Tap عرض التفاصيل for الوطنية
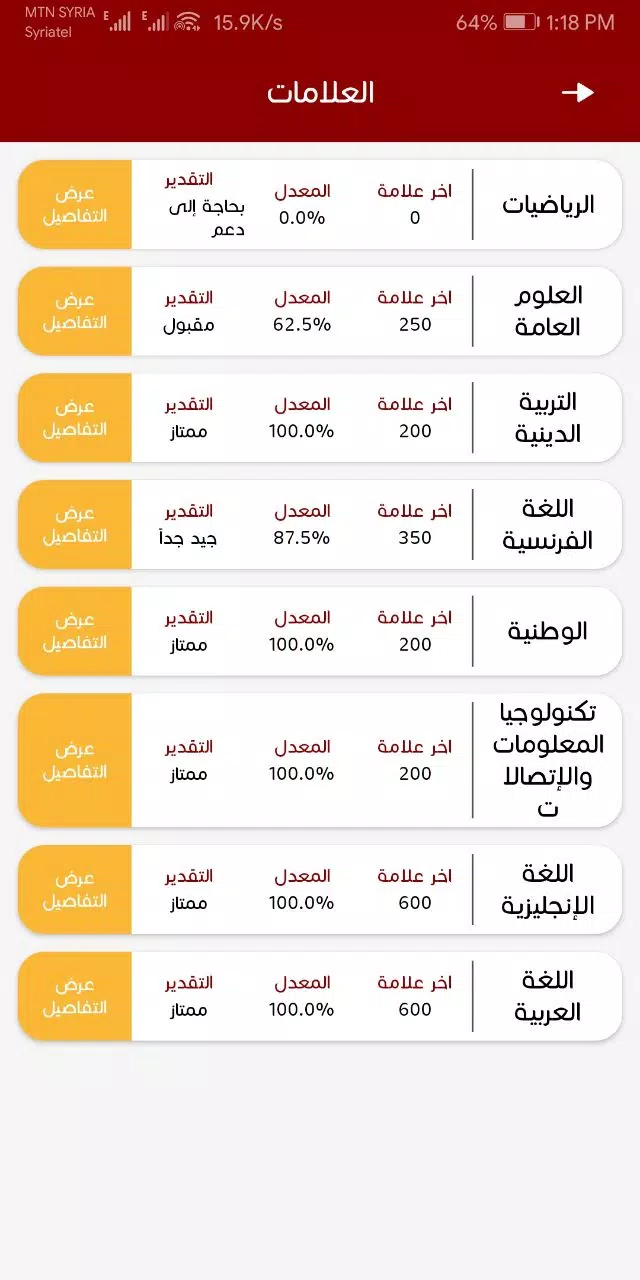The width and height of the screenshot is (640, 1280). click(x=75, y=631)
